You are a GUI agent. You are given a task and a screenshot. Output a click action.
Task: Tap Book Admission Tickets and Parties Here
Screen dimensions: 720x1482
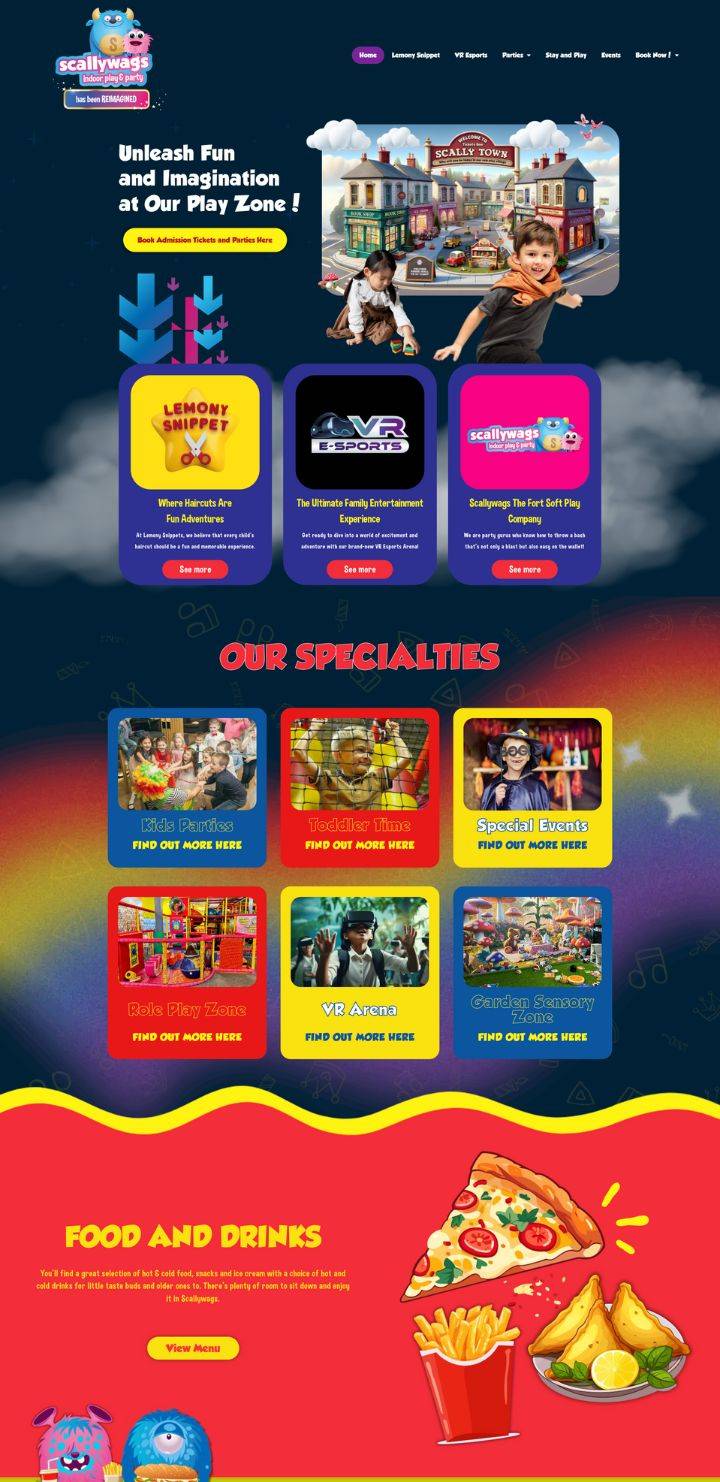[205, 240]
